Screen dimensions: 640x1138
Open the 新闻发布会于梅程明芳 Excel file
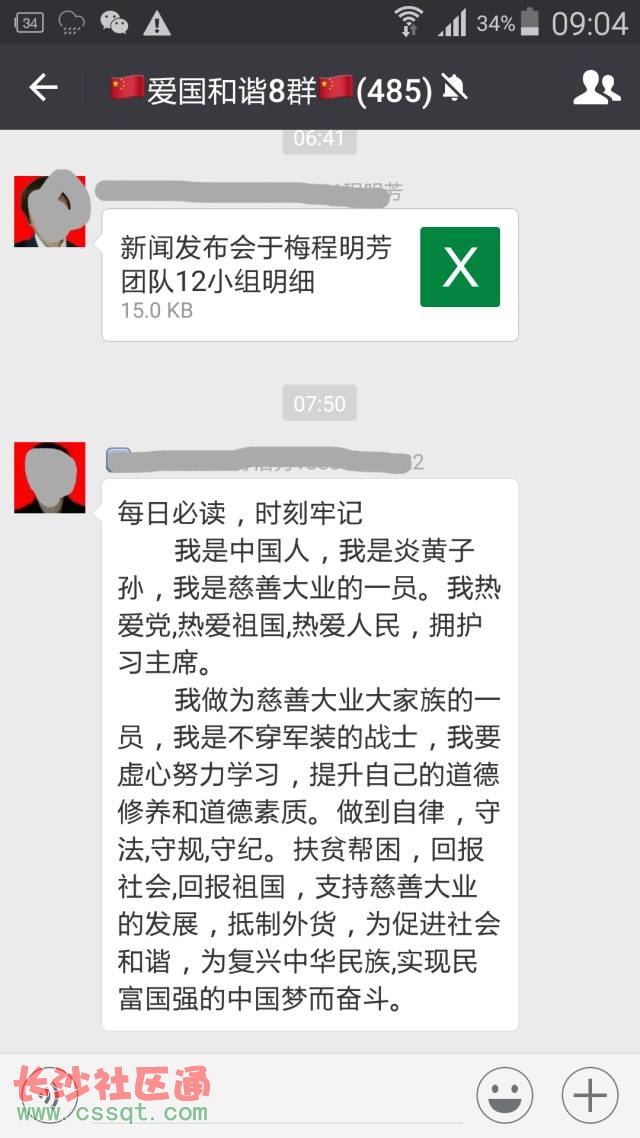tap(310, 273)
